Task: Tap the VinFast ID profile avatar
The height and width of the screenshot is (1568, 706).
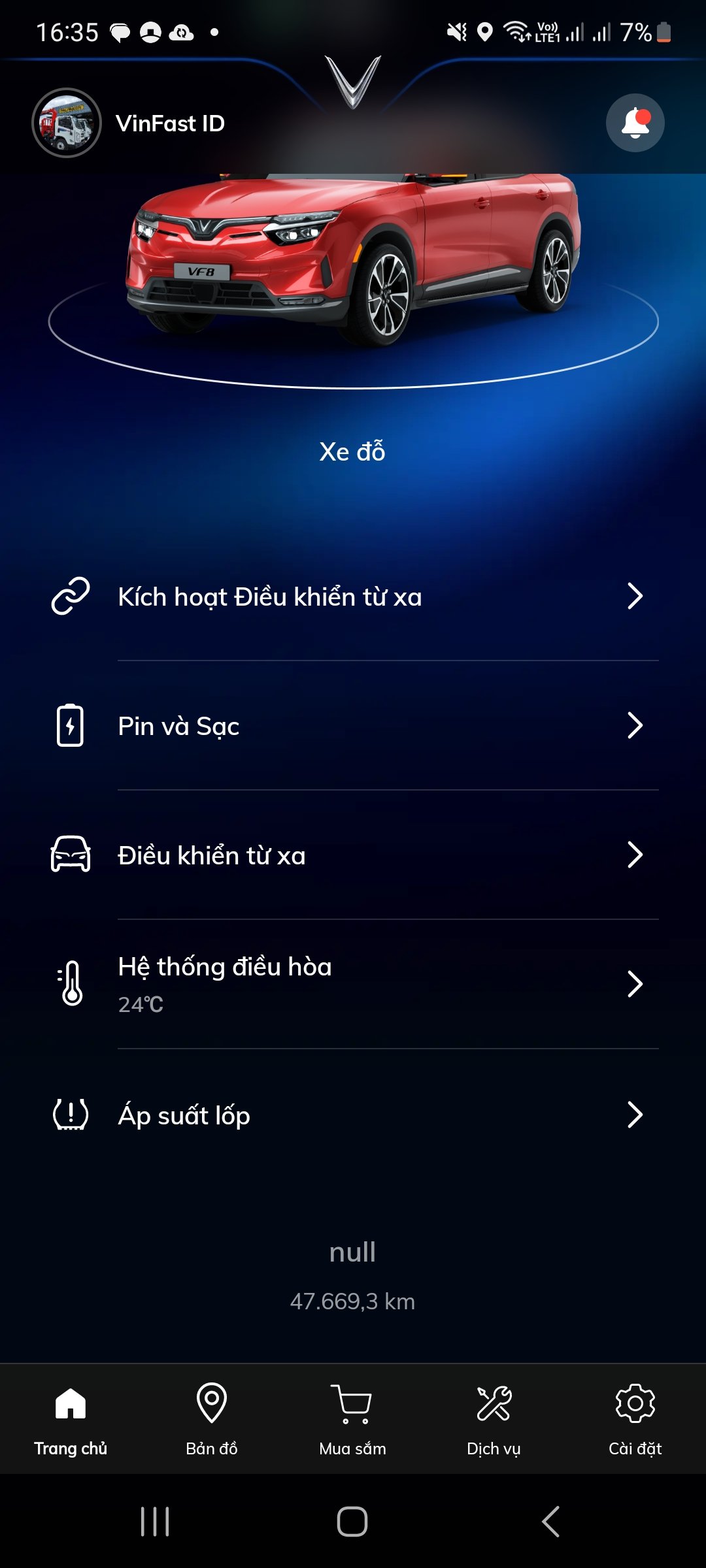Action: point(67,123)
